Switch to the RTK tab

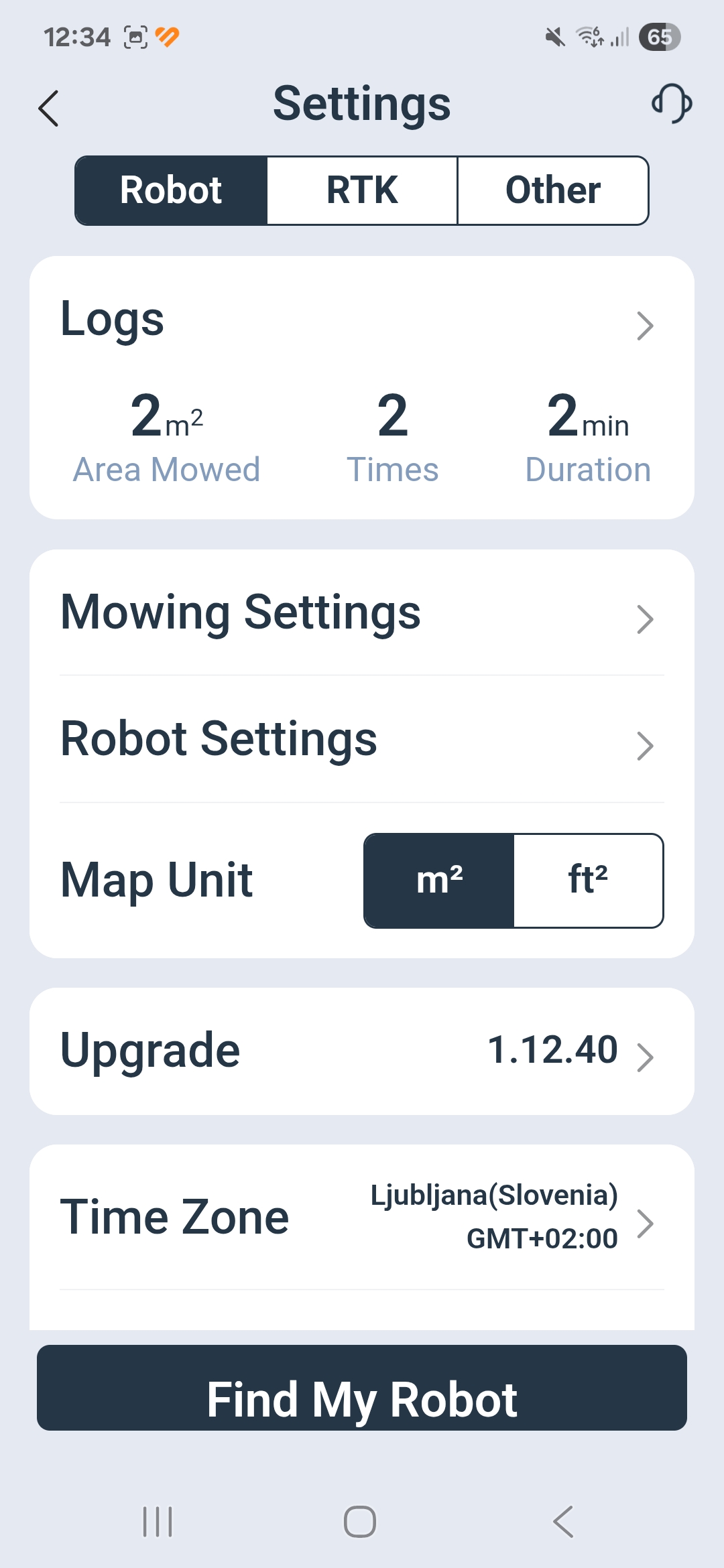click(362, 190)
